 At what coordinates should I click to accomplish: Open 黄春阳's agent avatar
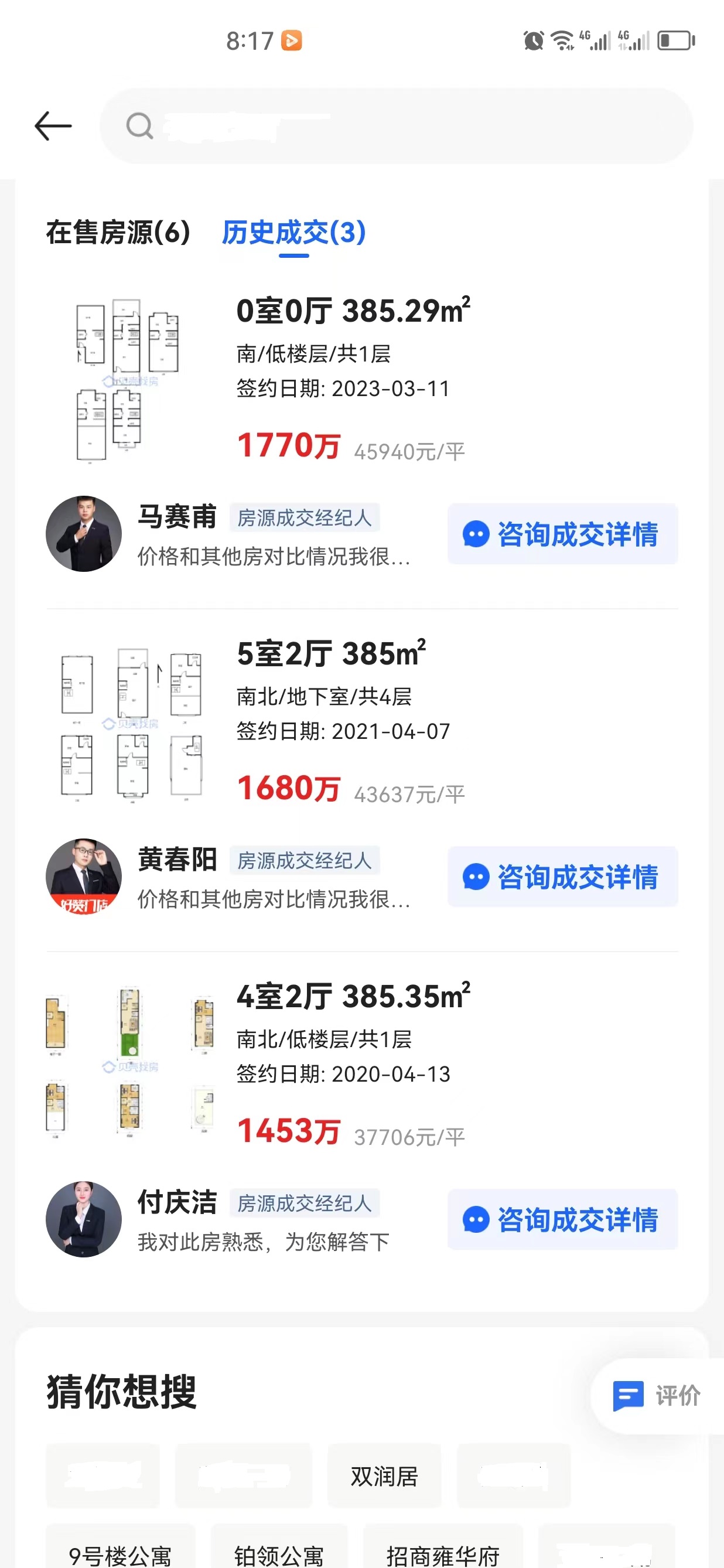point(84,877)
